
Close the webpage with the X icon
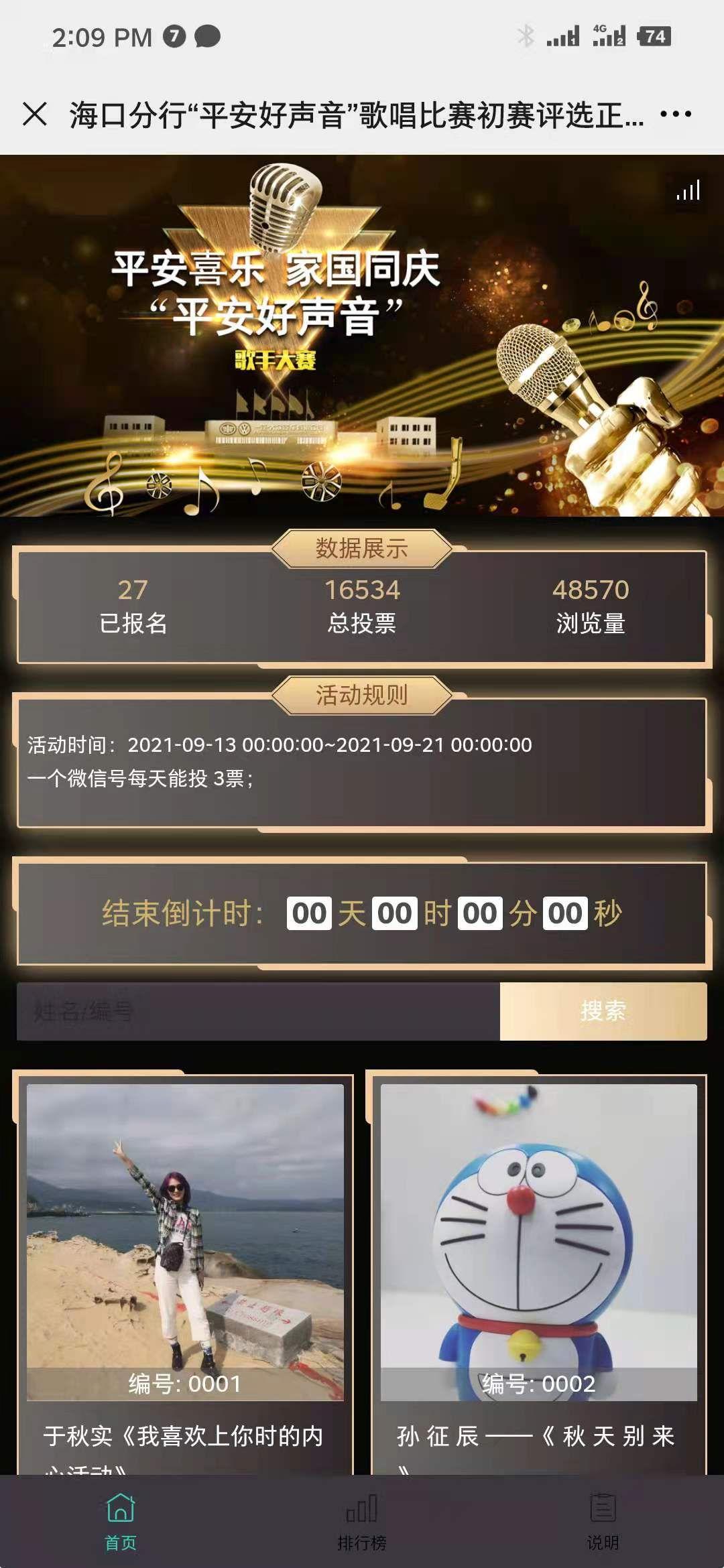pyautogui.click(x=35, y=114)
